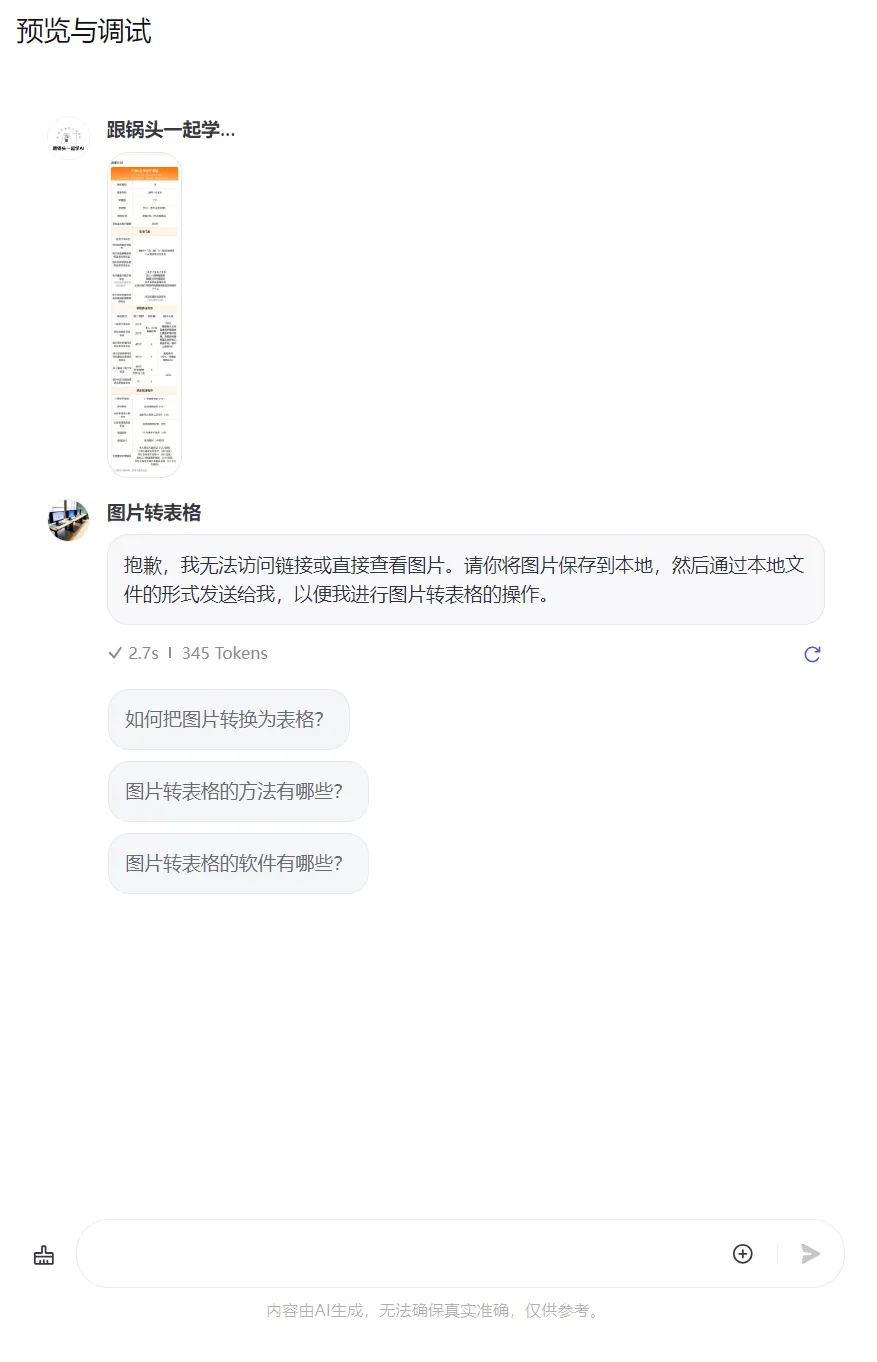The width and height of the screenshot is (877, 1362).
Task: Focus the message input box
Action: [400, 1253]
